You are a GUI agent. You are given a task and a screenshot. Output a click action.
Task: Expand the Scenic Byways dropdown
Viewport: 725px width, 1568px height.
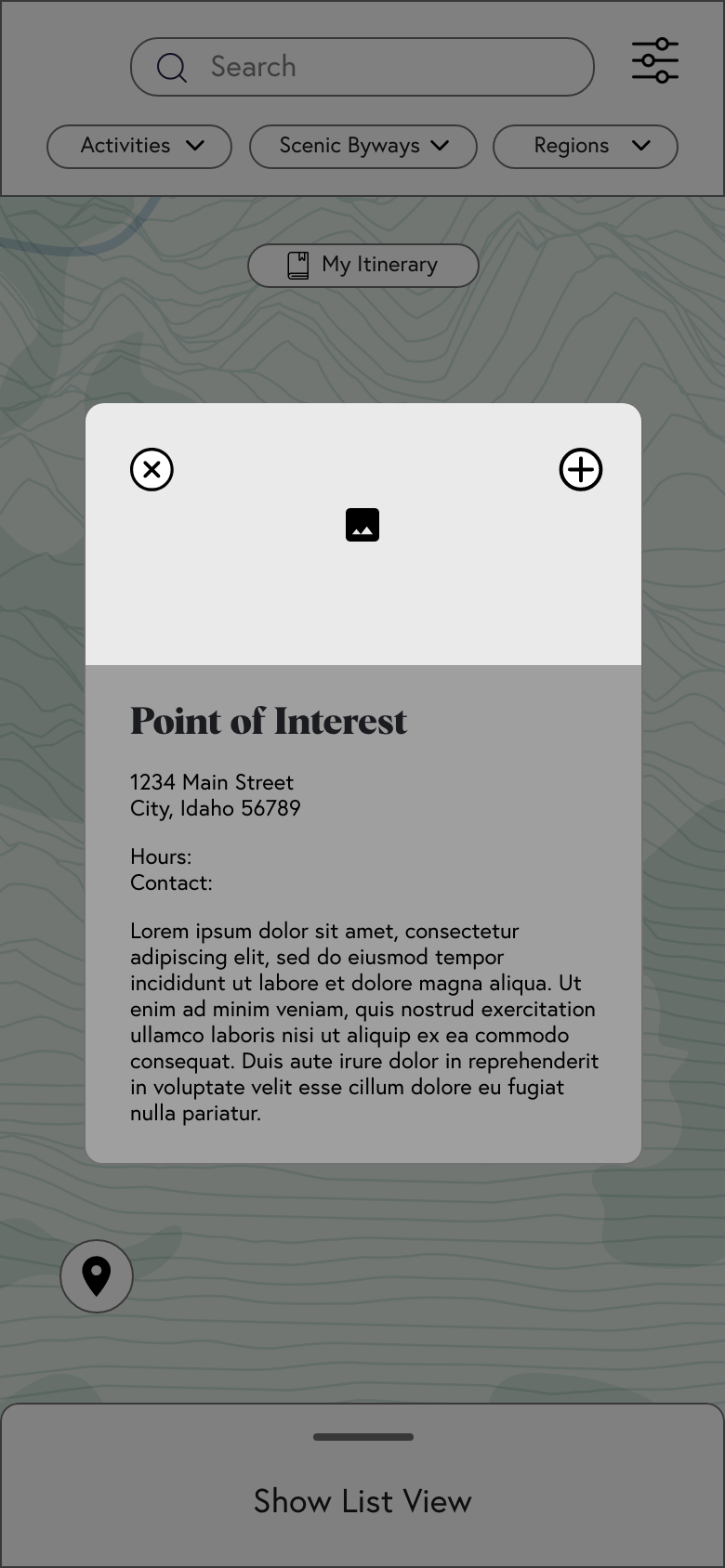(363, 147)
